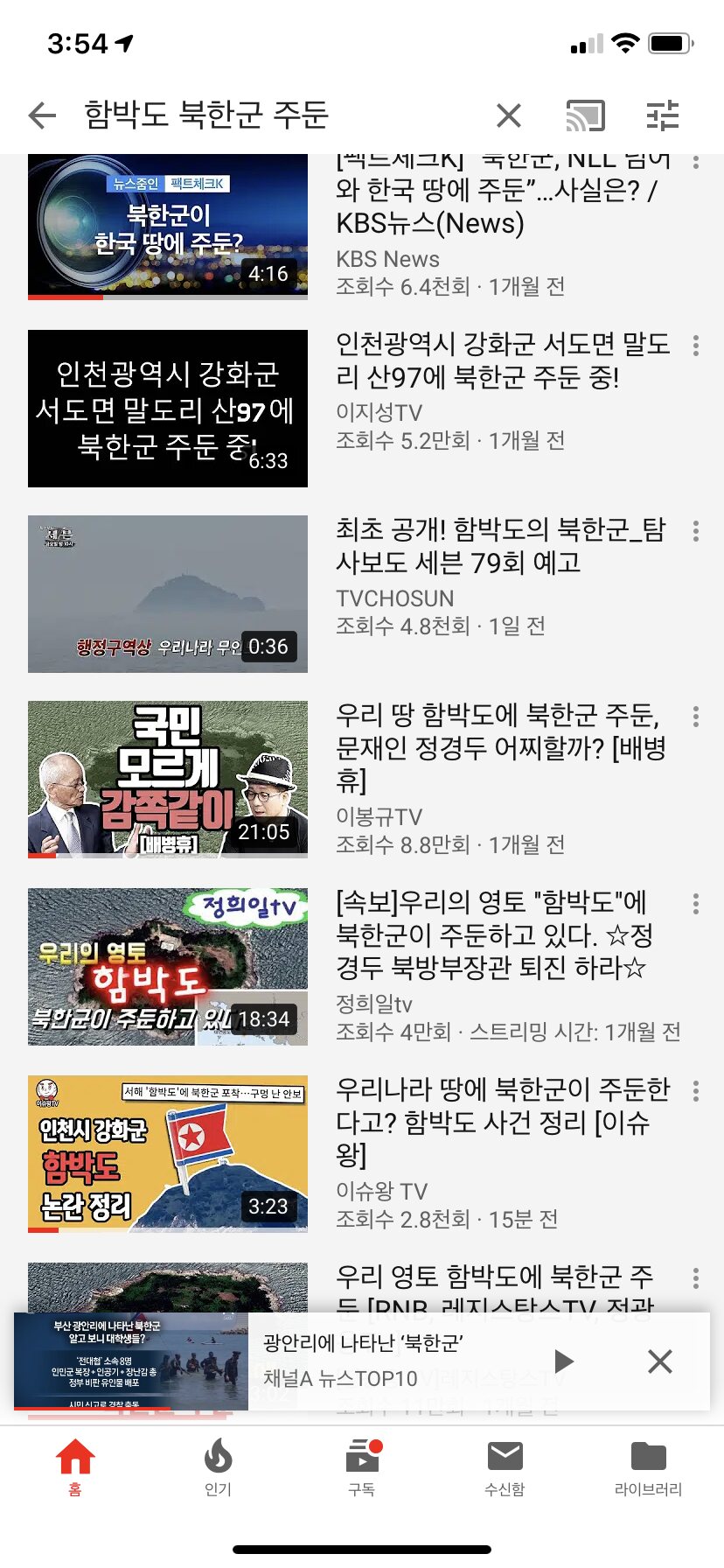Clear the search query with X
The height and width of the screenshot is (1568, 724).
point(508,115)
